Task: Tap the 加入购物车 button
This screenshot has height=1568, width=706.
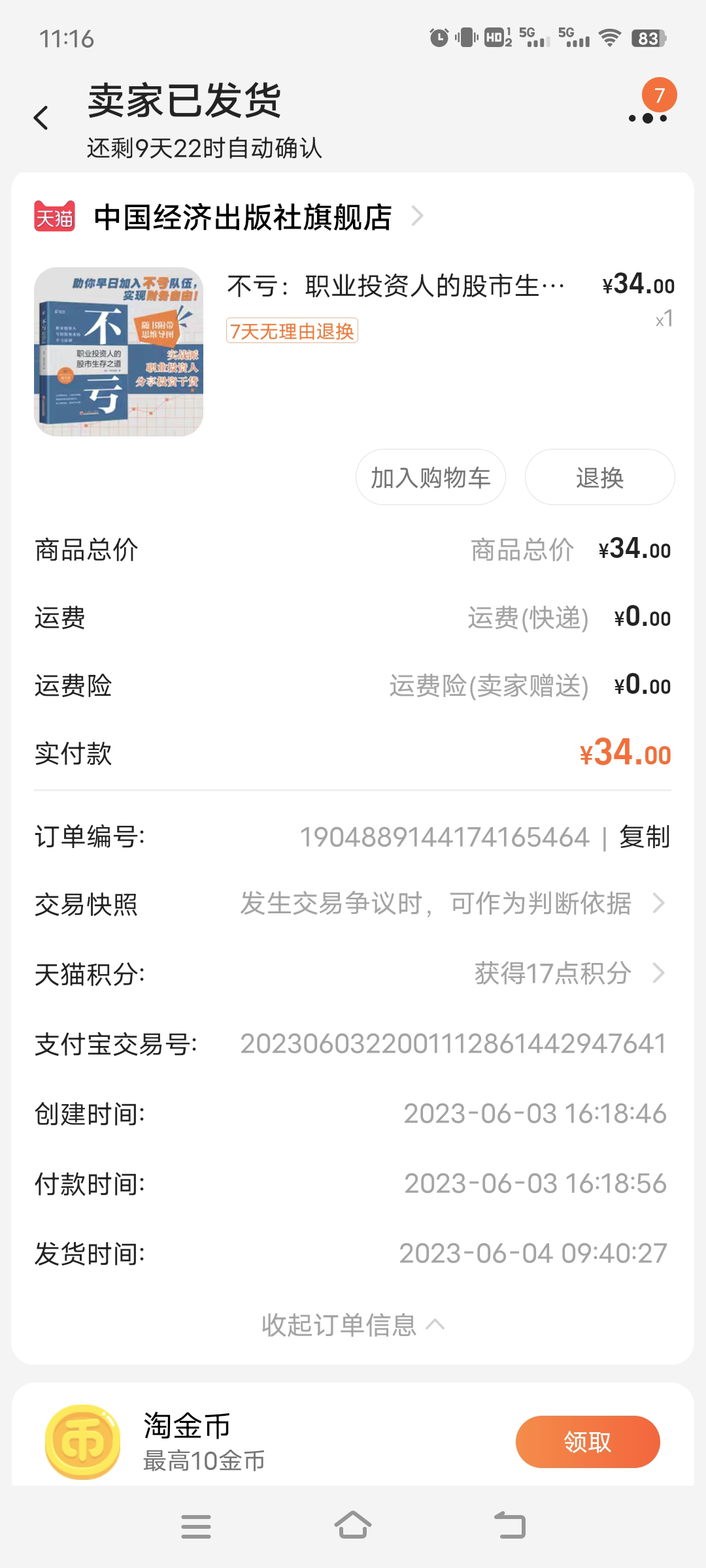Action: click(x=430, y=478)
